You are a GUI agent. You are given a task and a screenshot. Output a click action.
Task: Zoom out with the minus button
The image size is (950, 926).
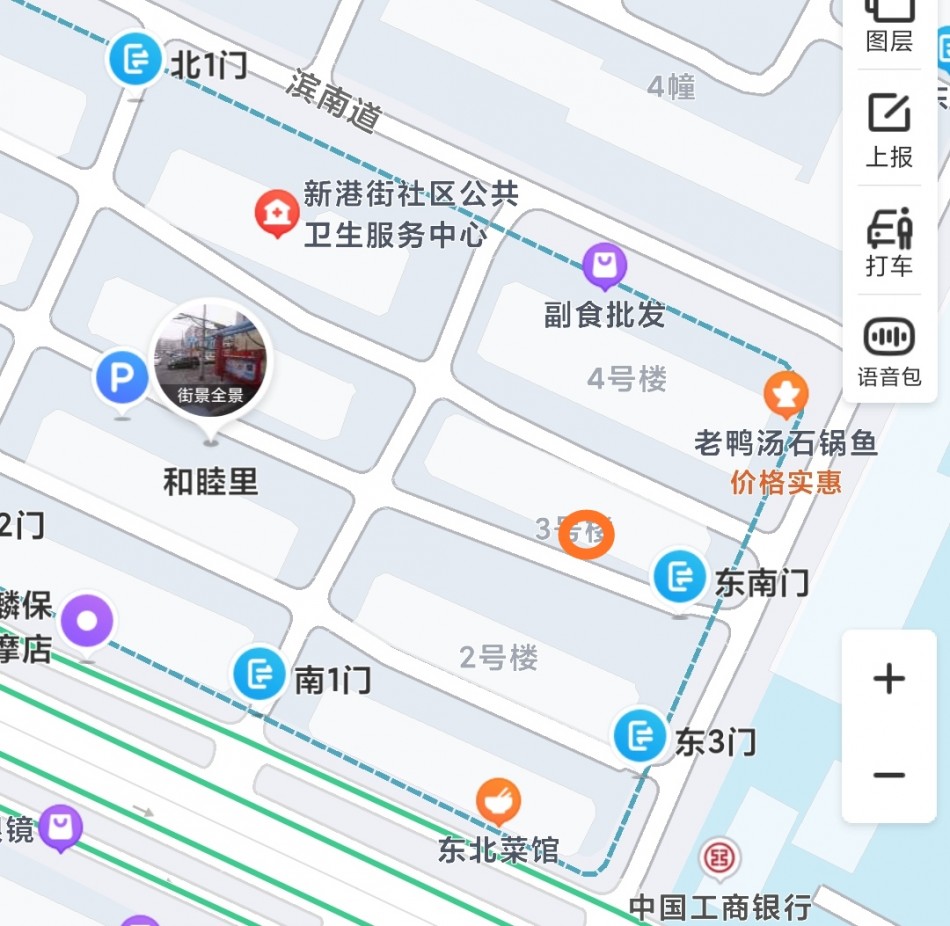point(889,774)
